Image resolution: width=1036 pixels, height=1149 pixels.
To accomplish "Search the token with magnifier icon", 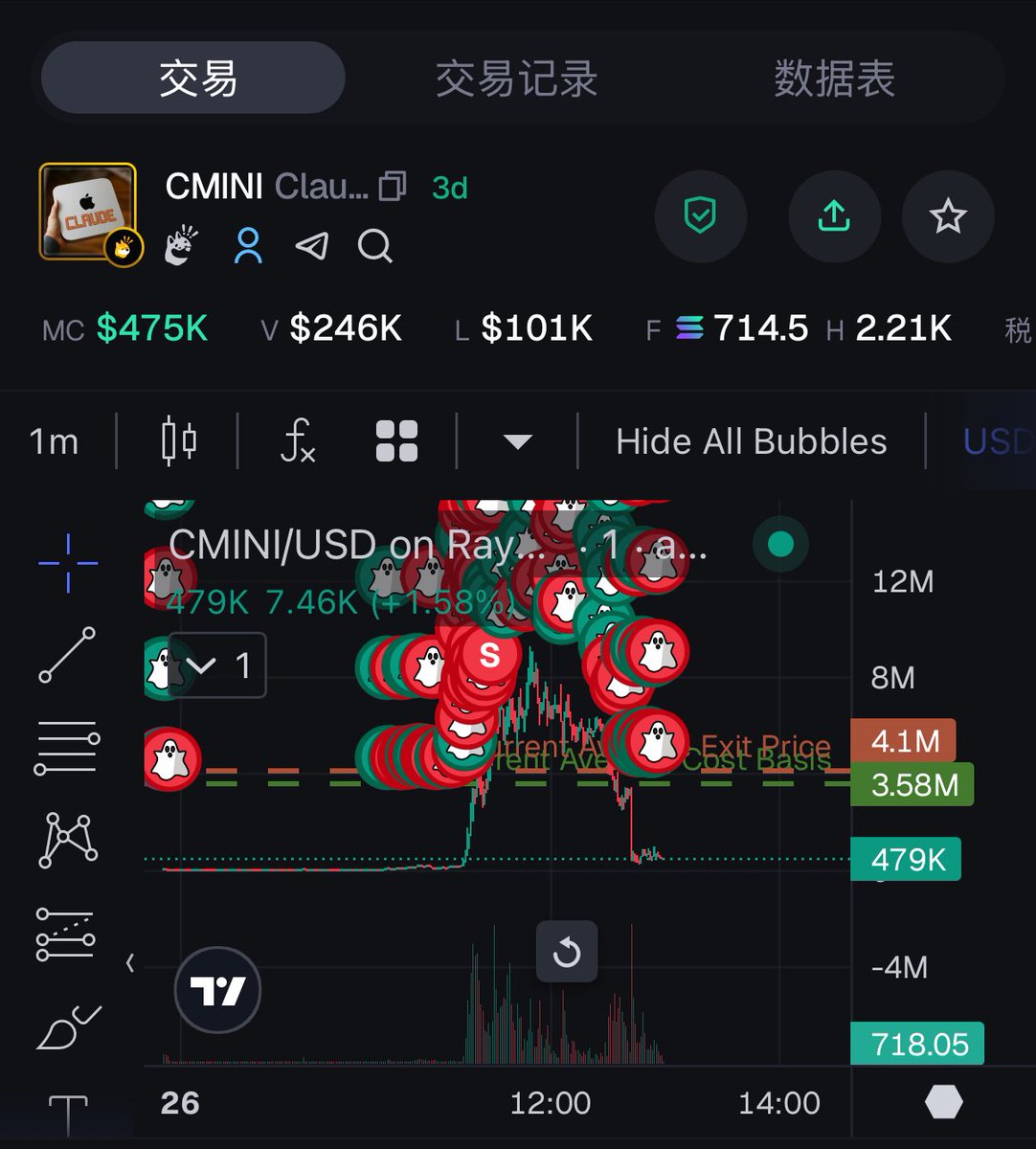I will click(374, 246).
